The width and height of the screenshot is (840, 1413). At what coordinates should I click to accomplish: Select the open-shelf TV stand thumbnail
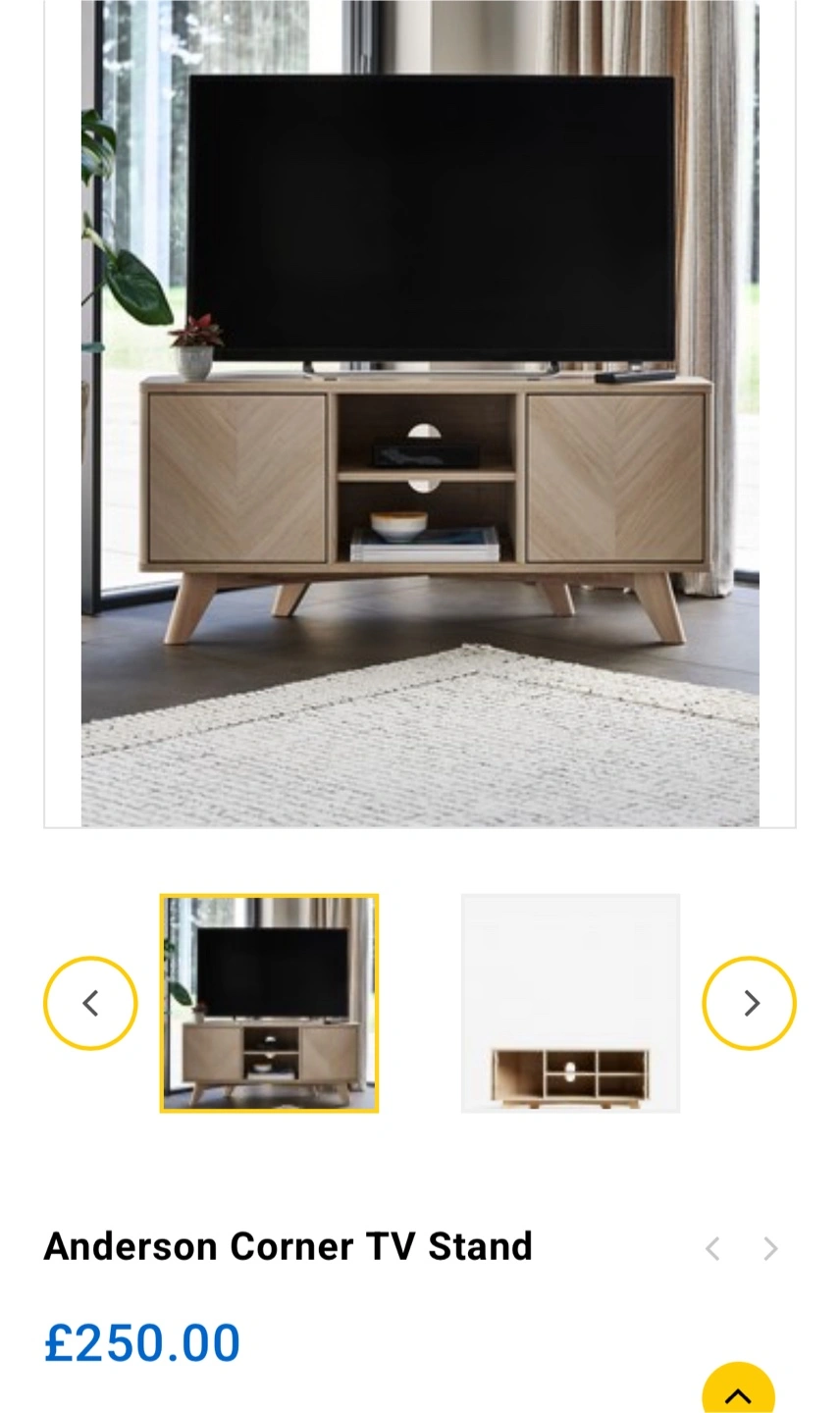click(570, 1003)
